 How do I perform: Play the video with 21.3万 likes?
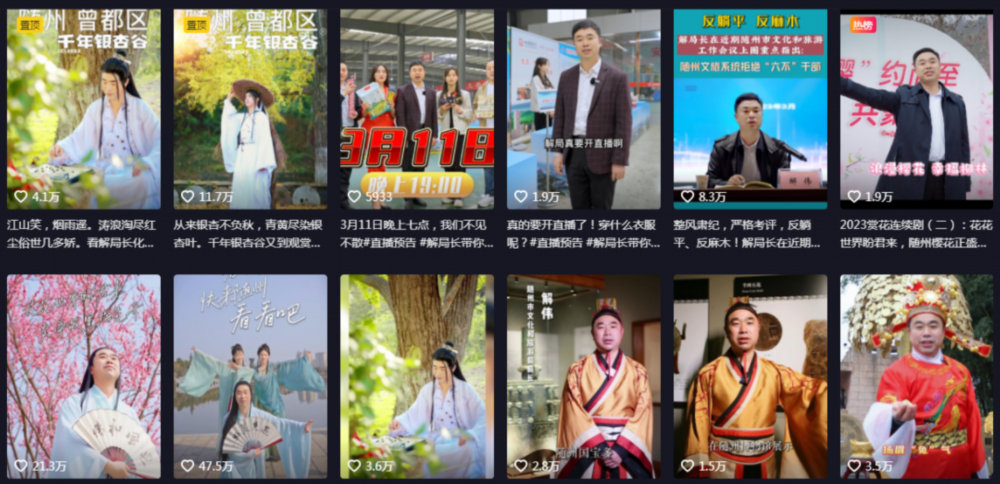click(83, 376)
